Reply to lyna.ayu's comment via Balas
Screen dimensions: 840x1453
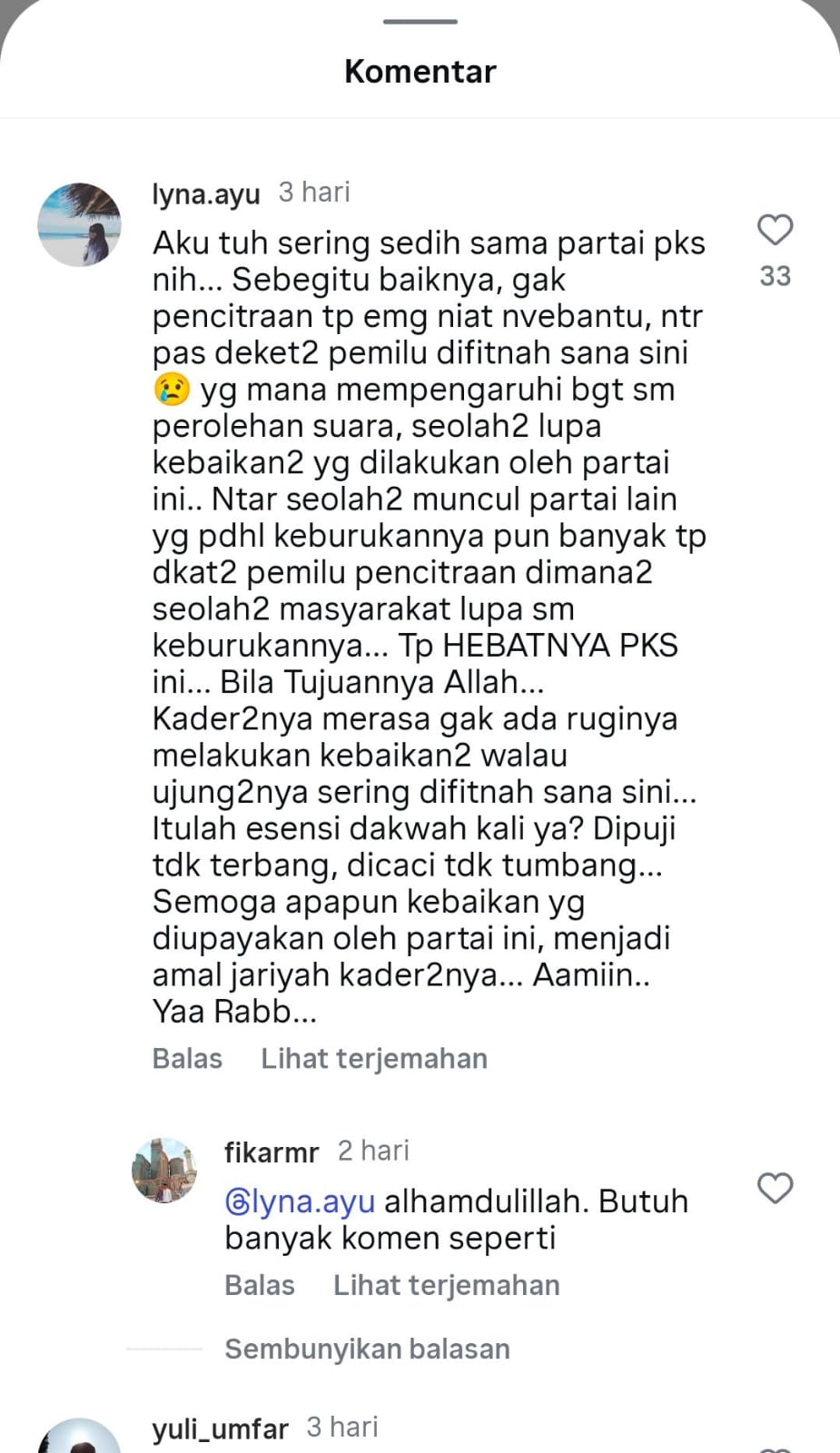click(187, 1059)
